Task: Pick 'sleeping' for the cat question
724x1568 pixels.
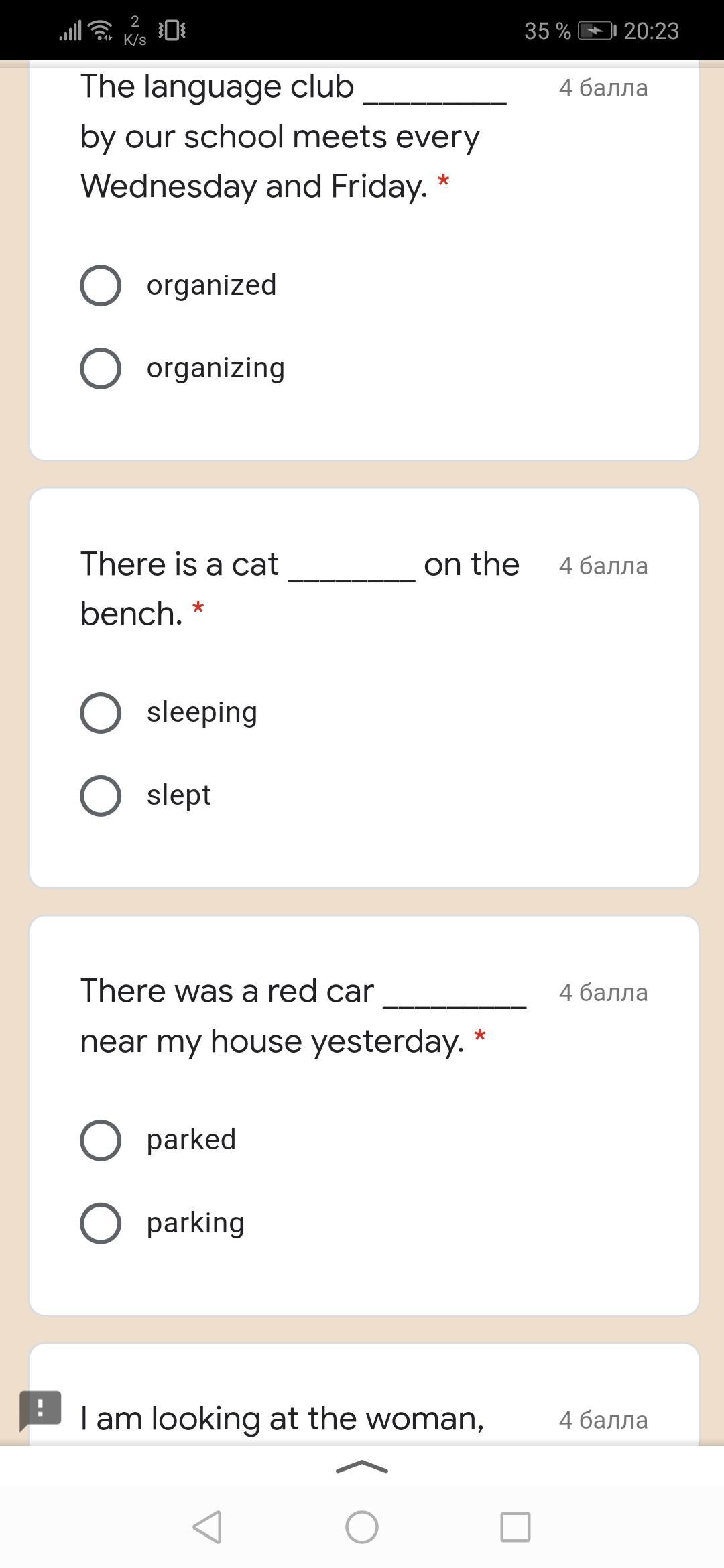Action: point(101,712)
